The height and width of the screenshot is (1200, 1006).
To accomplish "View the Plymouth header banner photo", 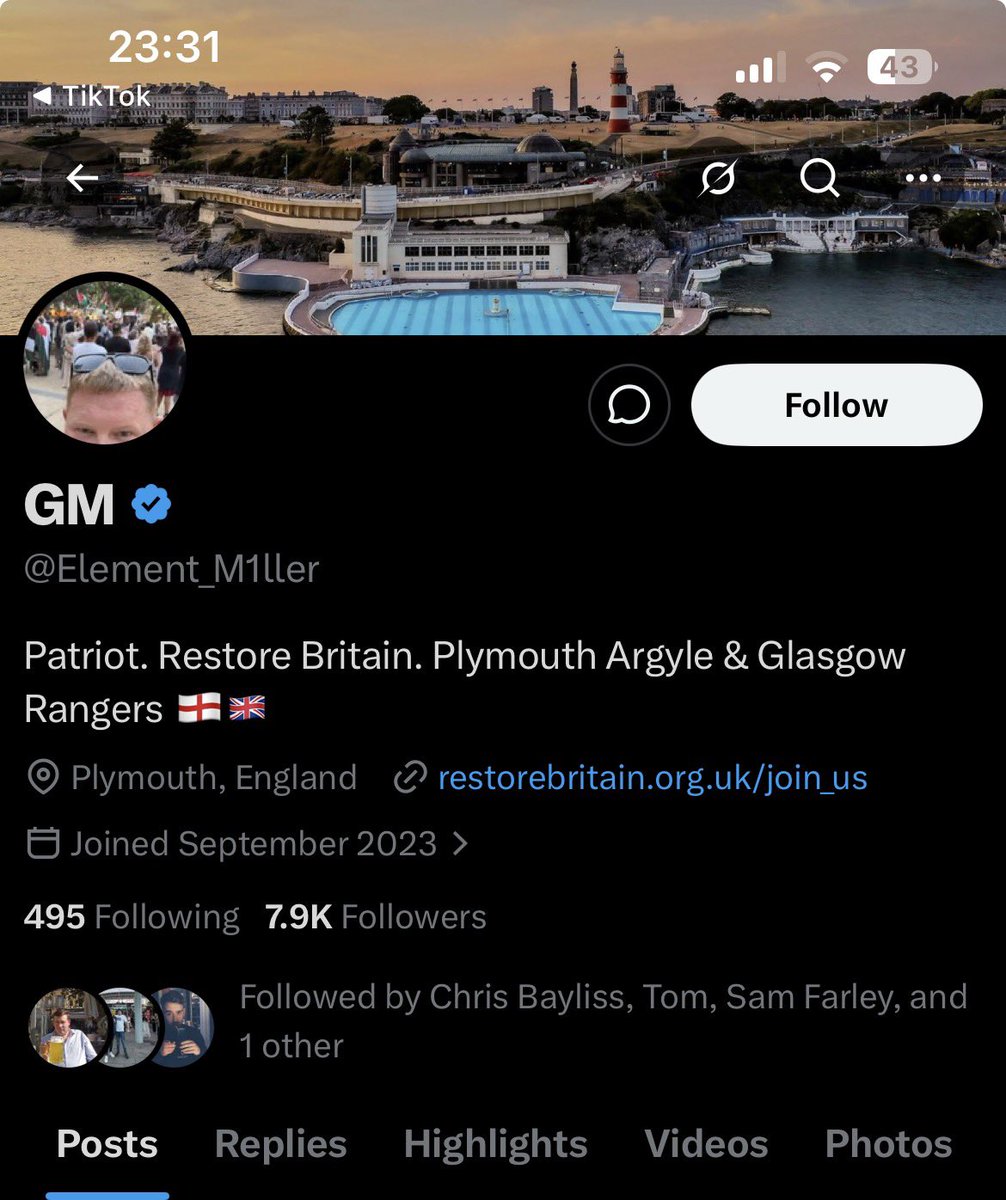I will (x=500, y=250).
